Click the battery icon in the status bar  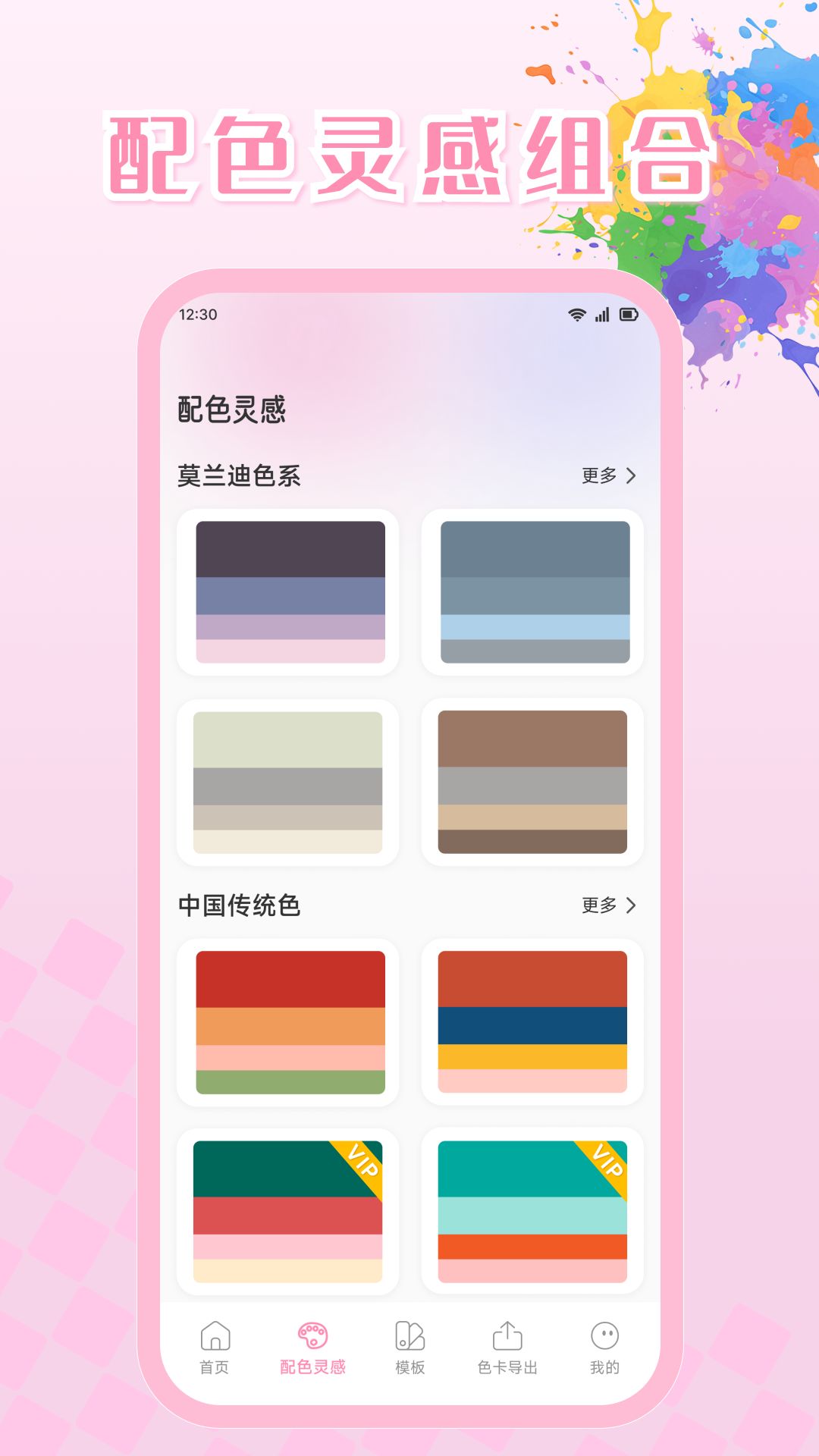tap(630, 317)
